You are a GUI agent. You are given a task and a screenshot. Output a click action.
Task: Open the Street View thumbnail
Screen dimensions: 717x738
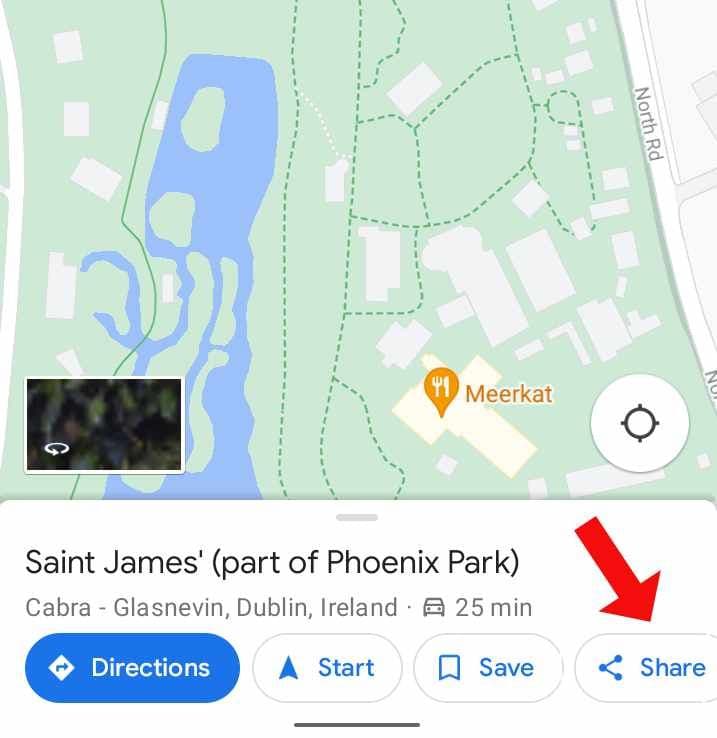point(104,424)
